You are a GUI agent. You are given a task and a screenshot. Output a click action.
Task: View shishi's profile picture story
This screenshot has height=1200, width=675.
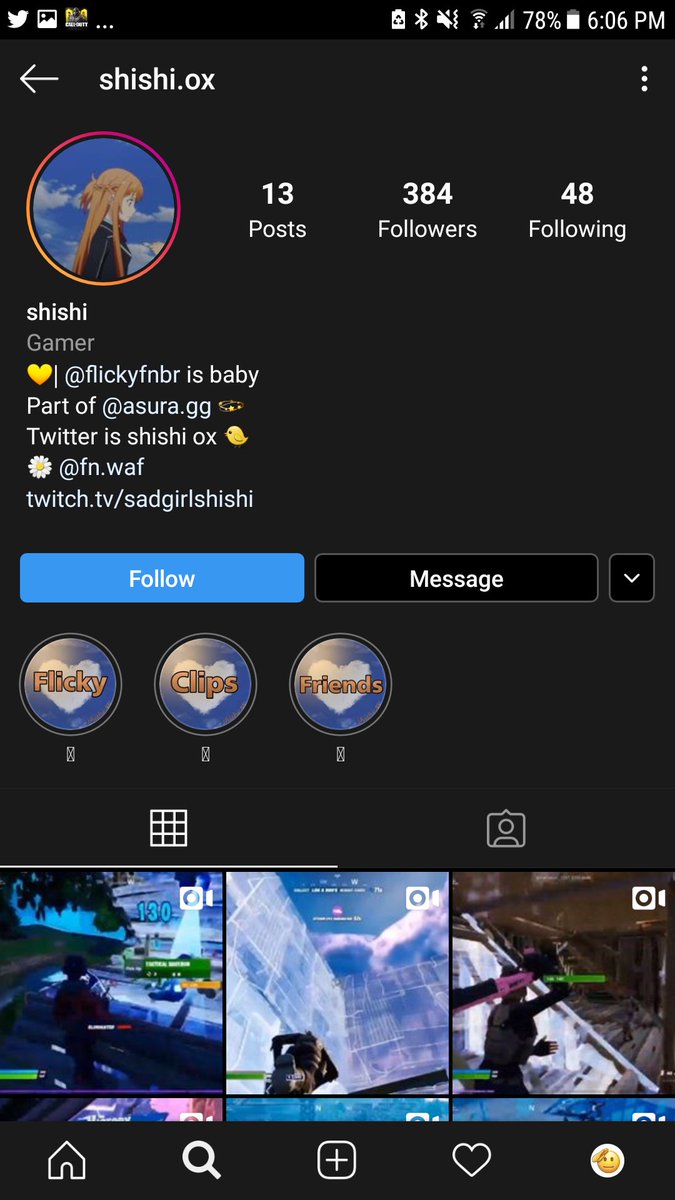103,209
